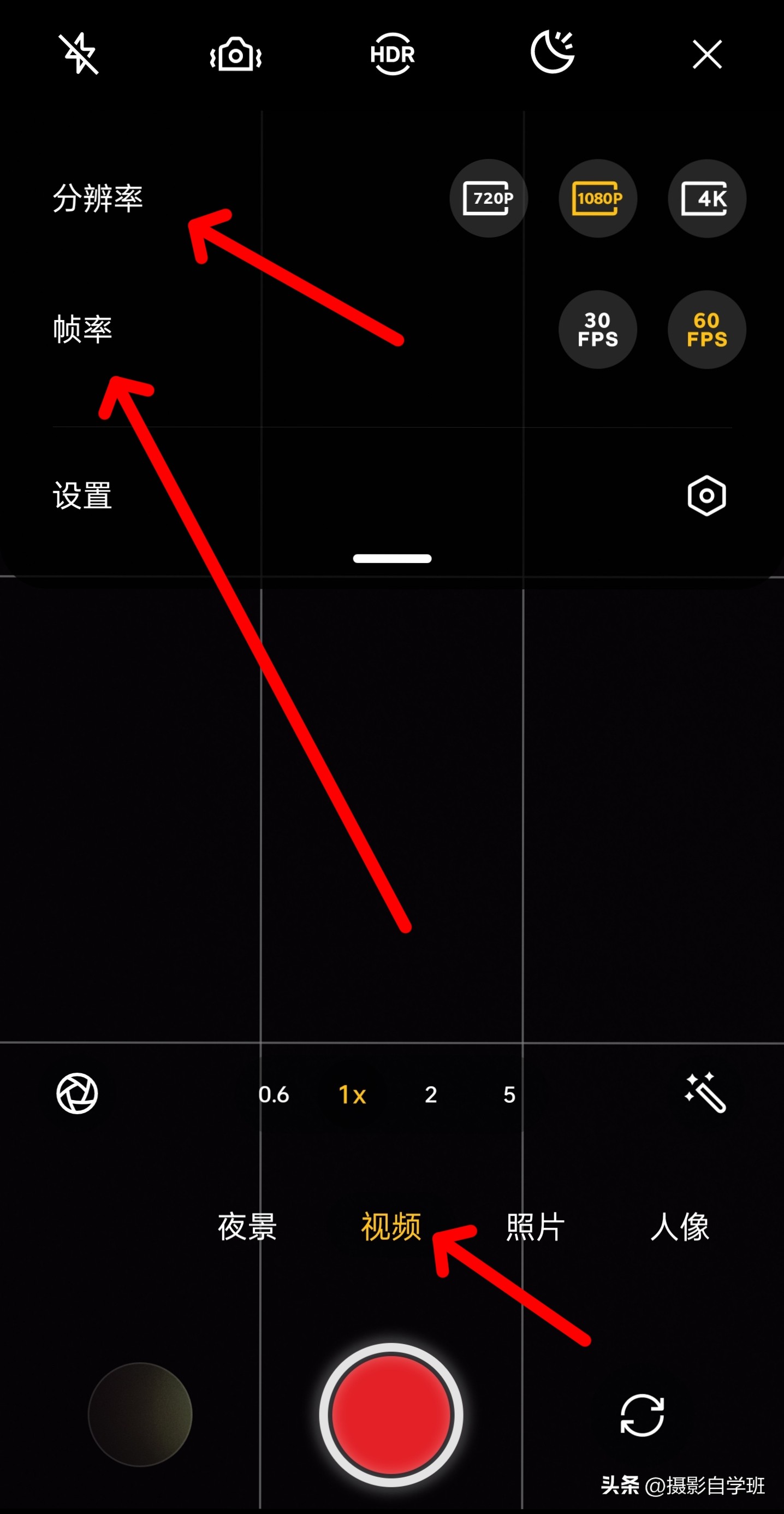Open camera settings gear icon
This screenshot has width=784, height=1514.
pyautogui.click(x=706, y=495)
